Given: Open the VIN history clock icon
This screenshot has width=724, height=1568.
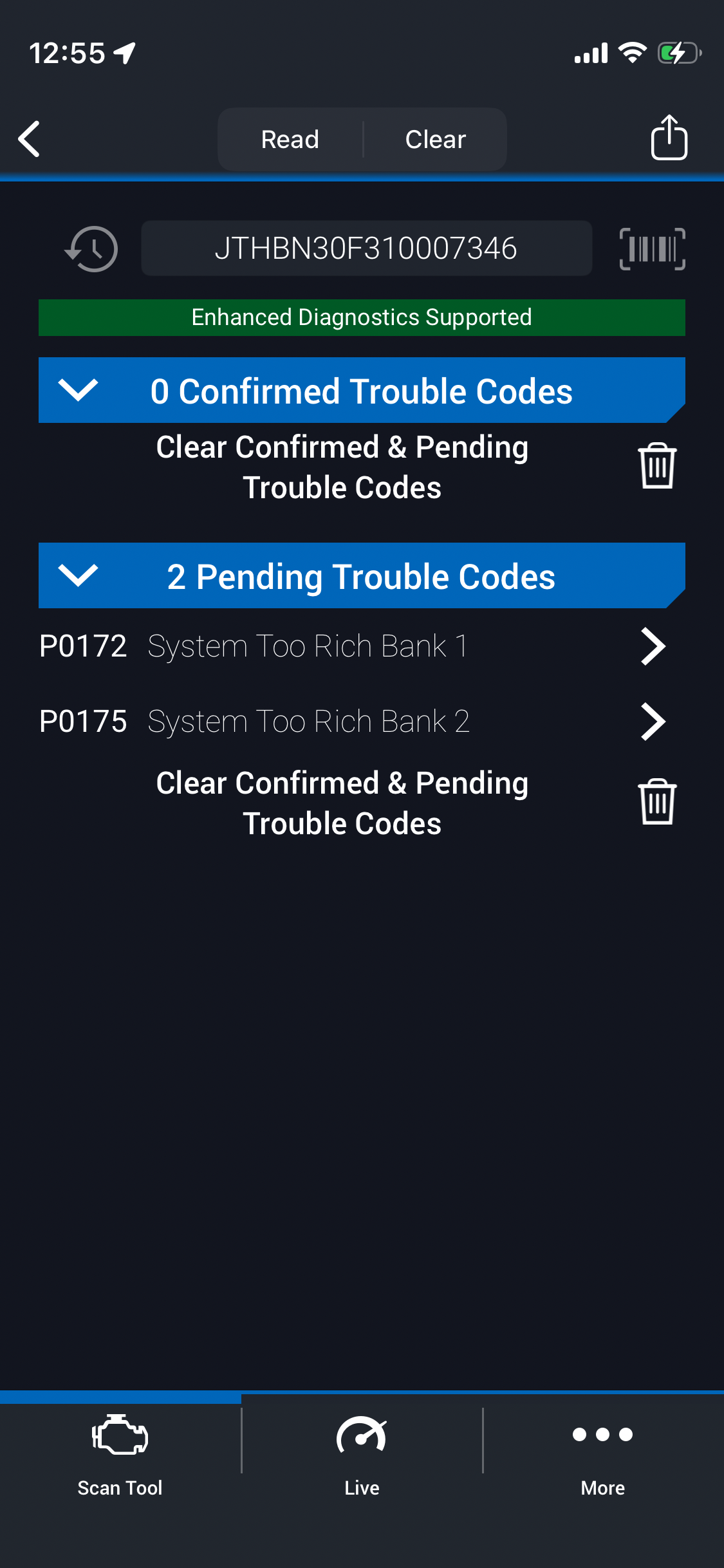Looking at the screenshot, I should click(92, 249).
